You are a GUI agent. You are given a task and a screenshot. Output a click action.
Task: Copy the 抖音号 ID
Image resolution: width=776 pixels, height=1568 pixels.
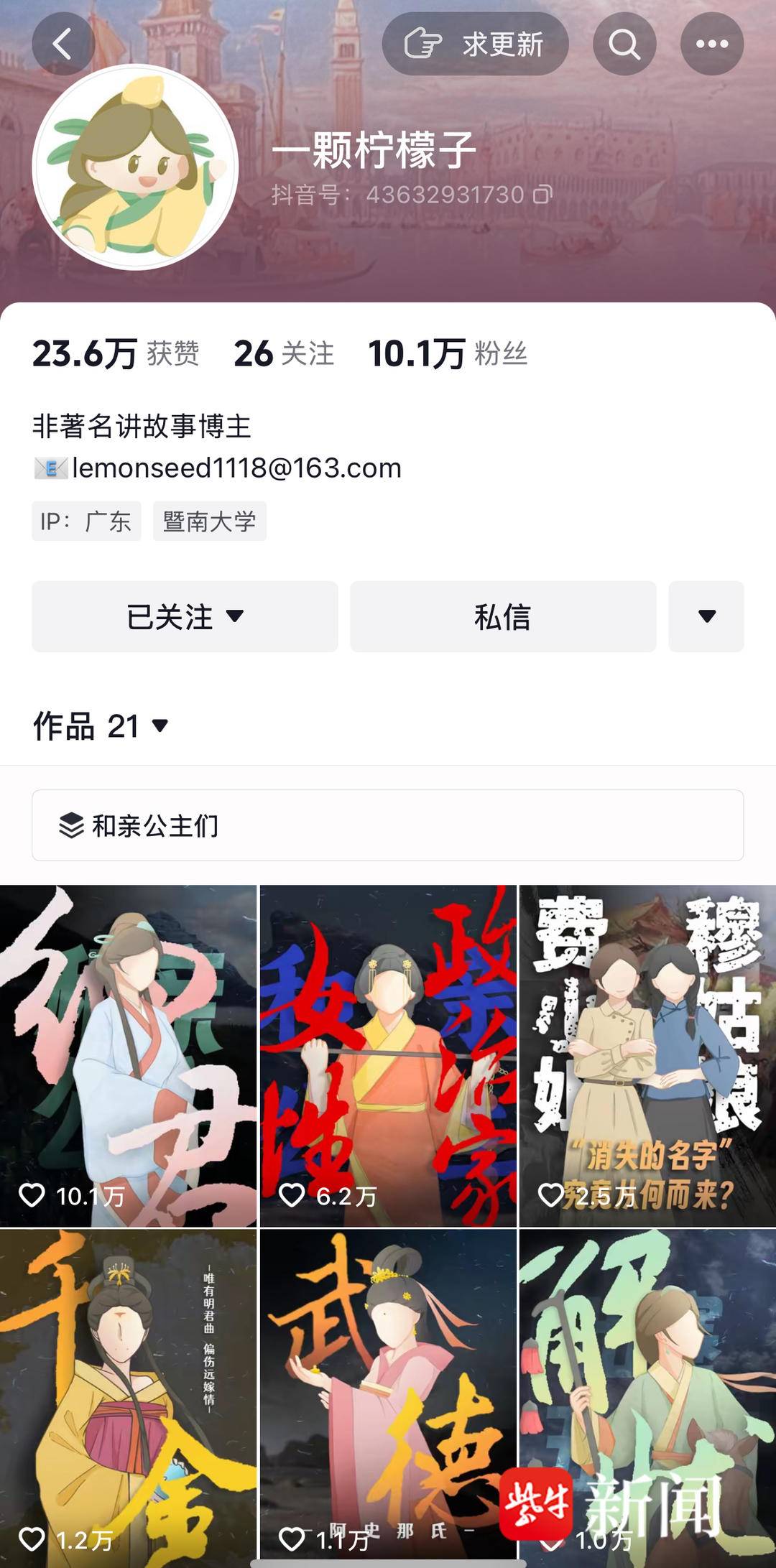tap(542, 194)
